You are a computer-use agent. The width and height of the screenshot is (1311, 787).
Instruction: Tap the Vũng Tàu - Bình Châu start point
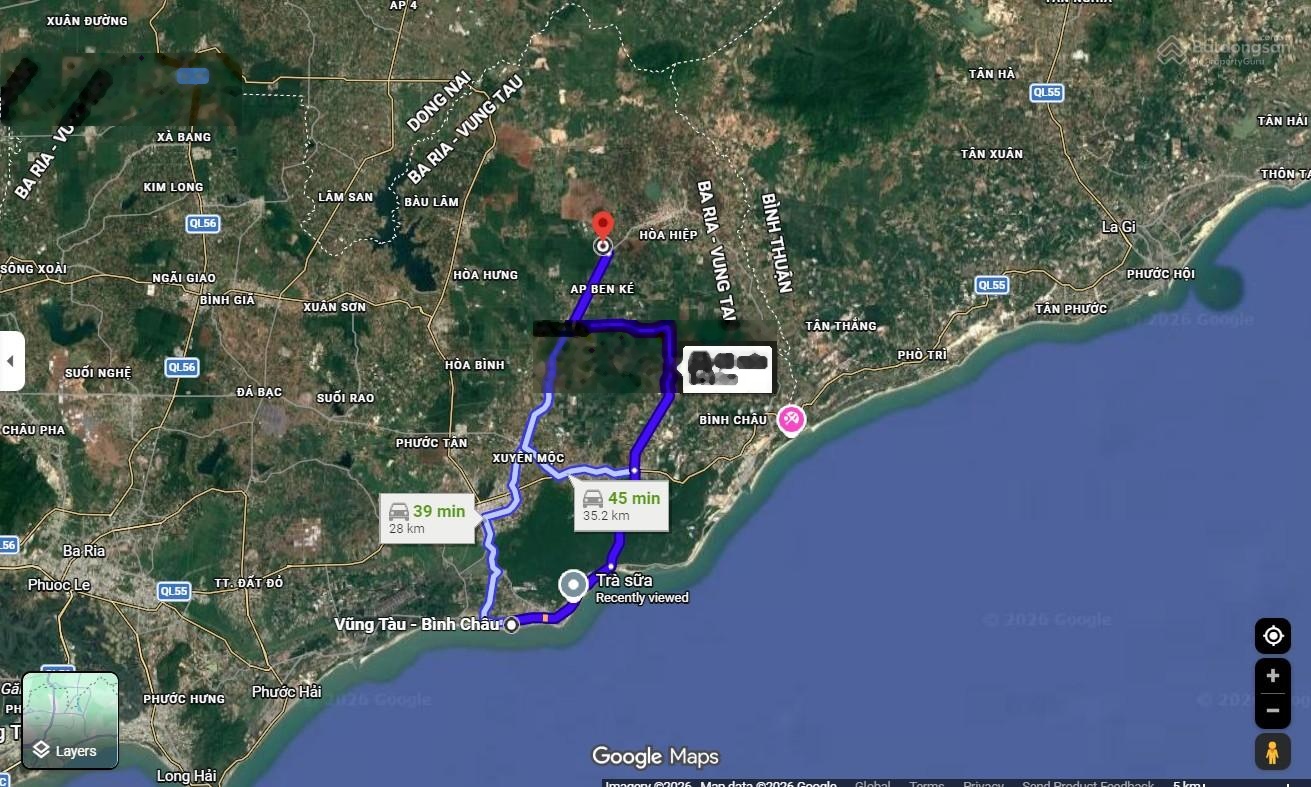click(x=512, y=625)
